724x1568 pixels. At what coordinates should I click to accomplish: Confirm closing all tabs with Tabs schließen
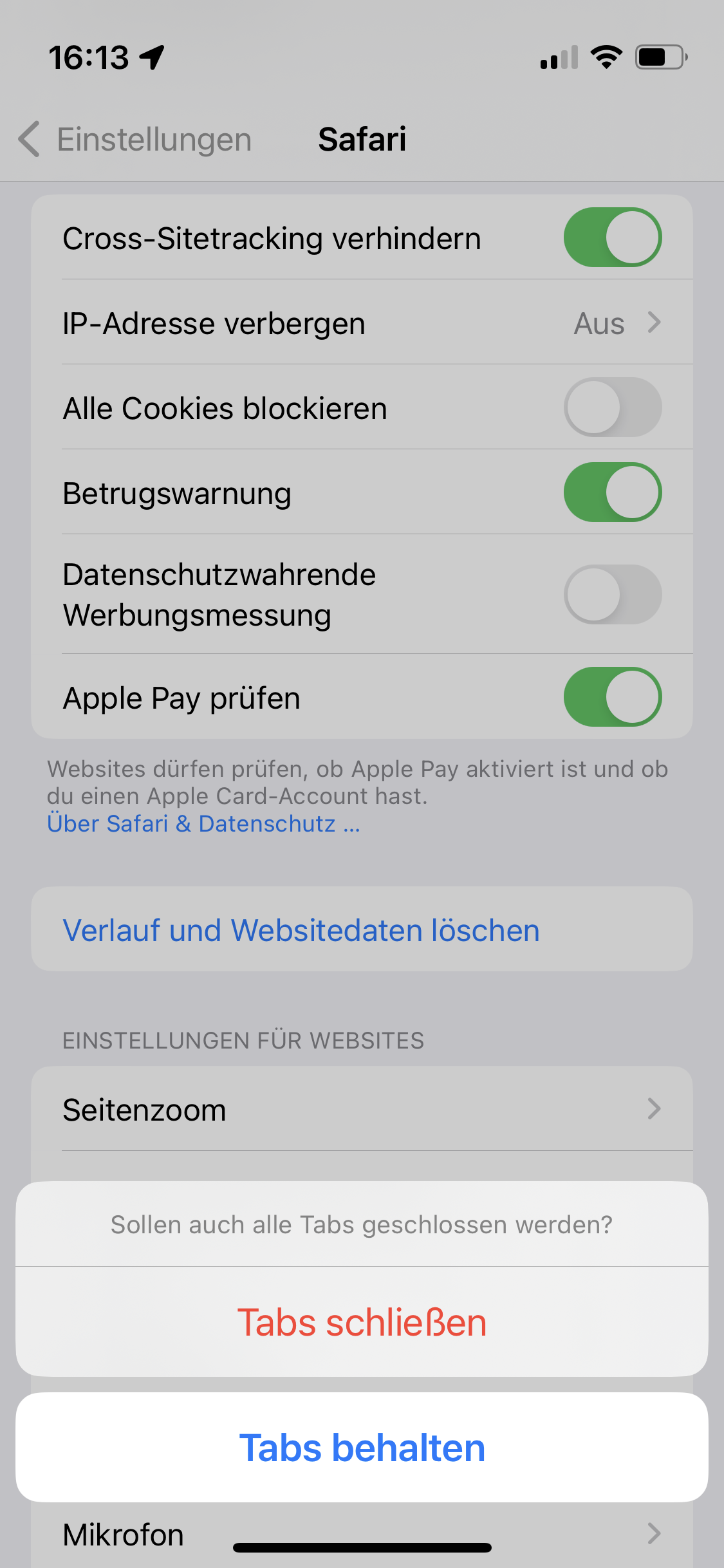(x=362, y=1323)
